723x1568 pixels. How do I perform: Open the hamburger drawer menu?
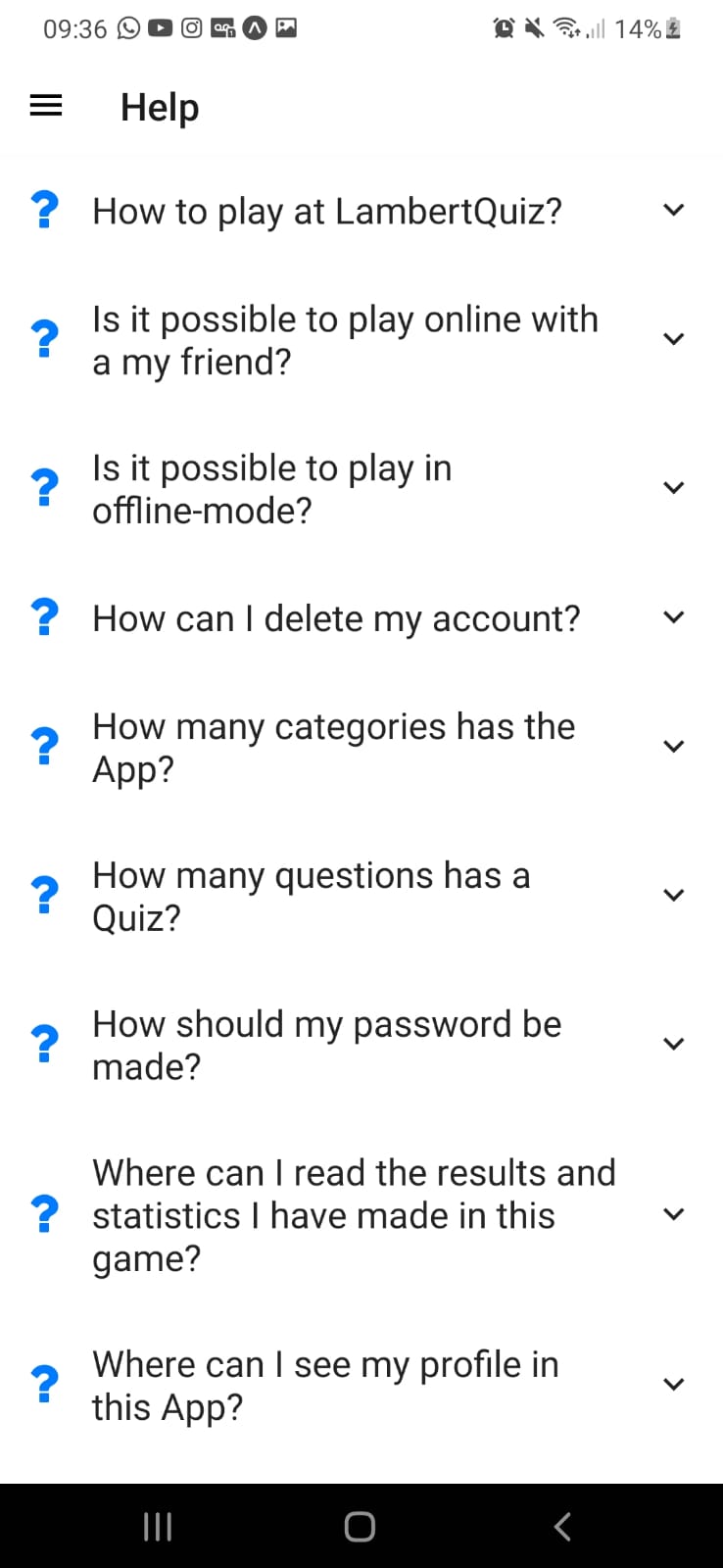(x=46, y=106)
